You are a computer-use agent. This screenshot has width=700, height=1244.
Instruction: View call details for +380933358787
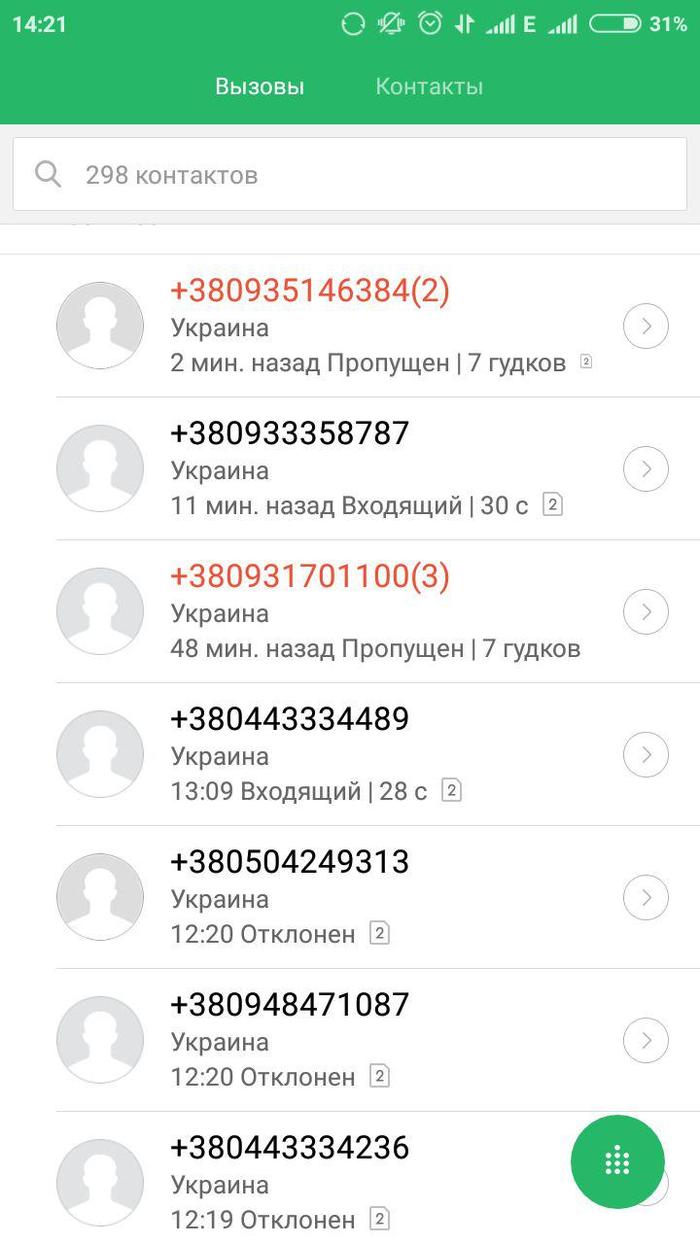click(645, 468)
